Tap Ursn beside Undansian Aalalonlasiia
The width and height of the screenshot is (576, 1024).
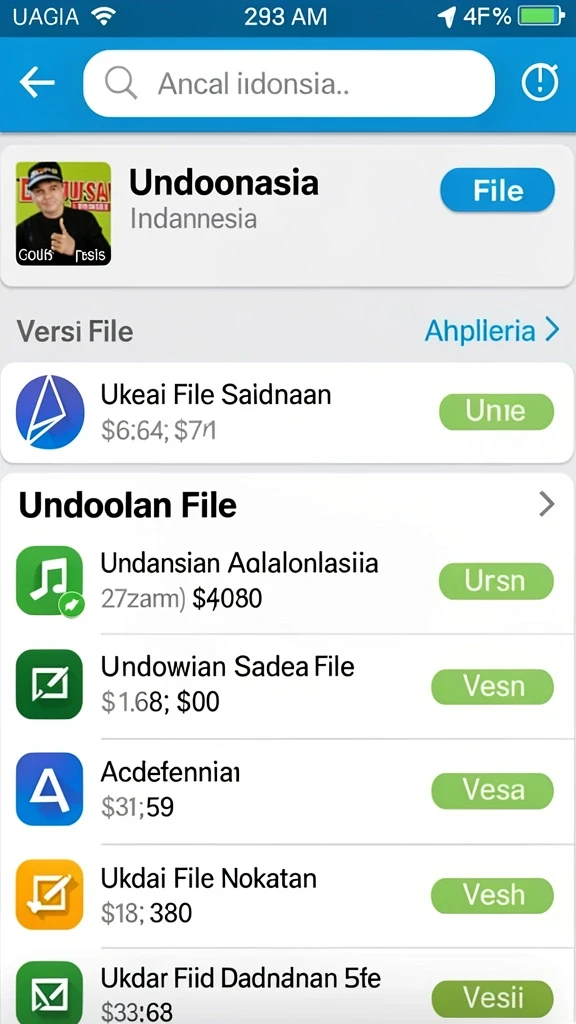tap(496, 581)
